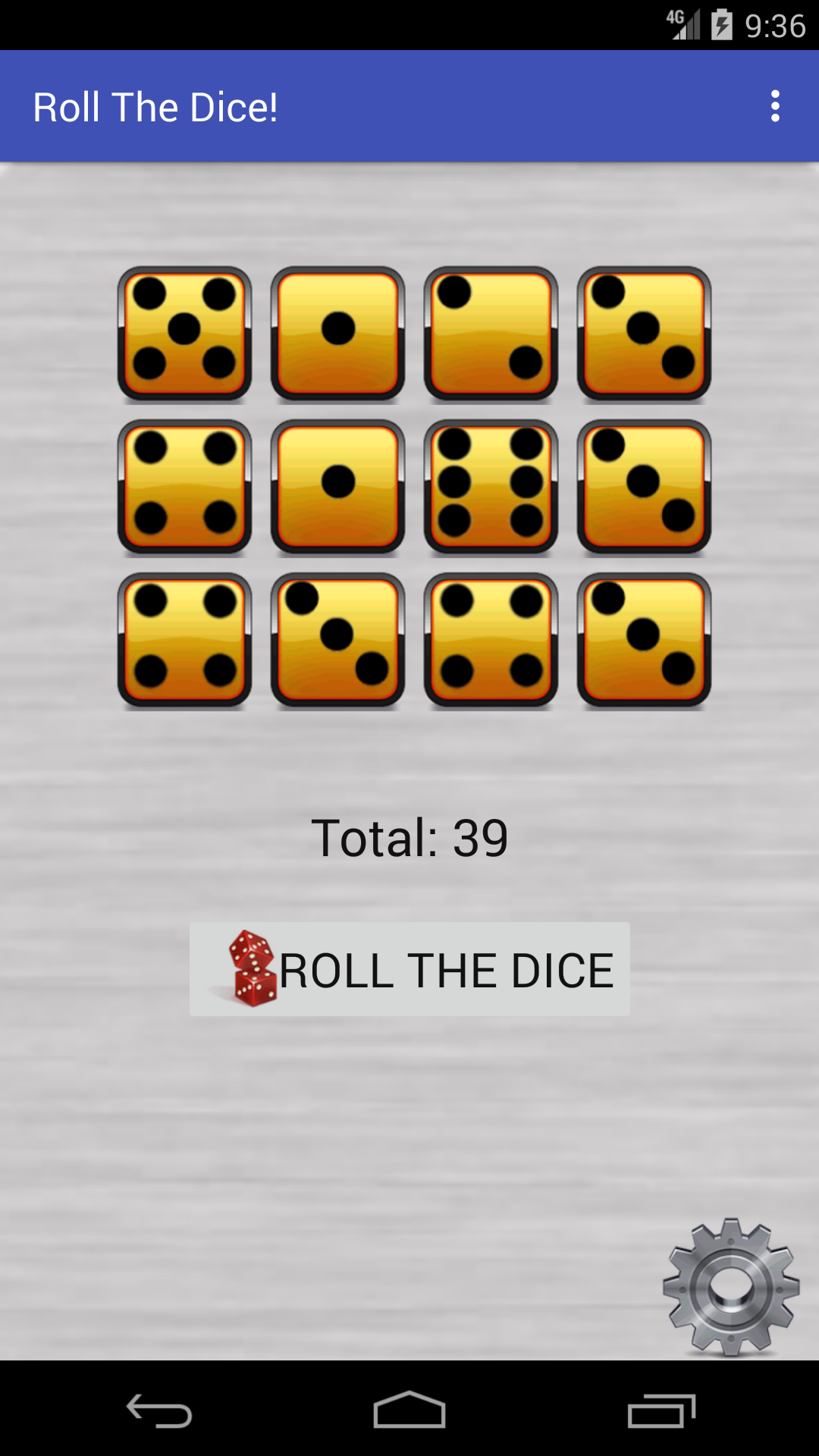The width and height of the screenshot is (819, 1456).
Task: Open the overflow menu
Action: pos(774,106)
